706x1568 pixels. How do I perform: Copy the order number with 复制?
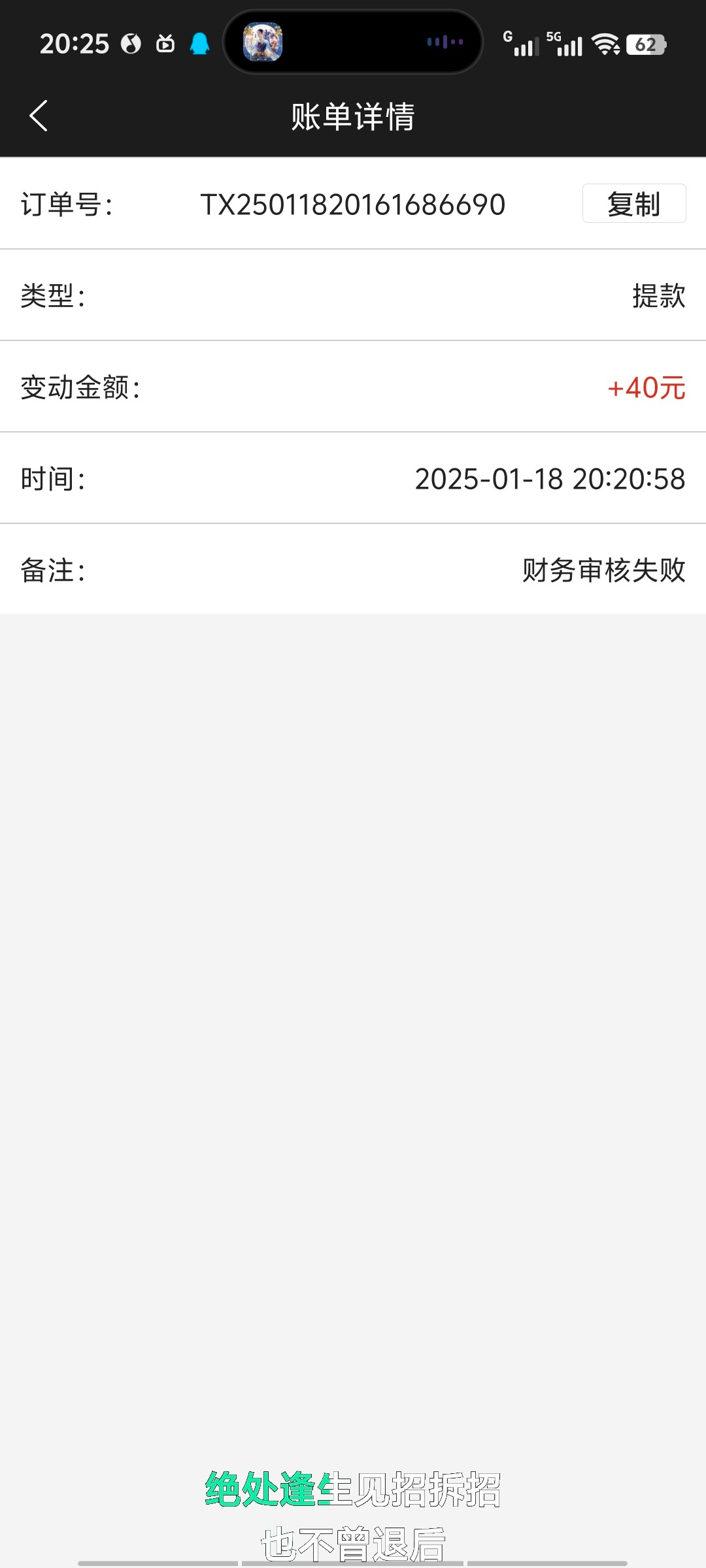coord(633,204)
